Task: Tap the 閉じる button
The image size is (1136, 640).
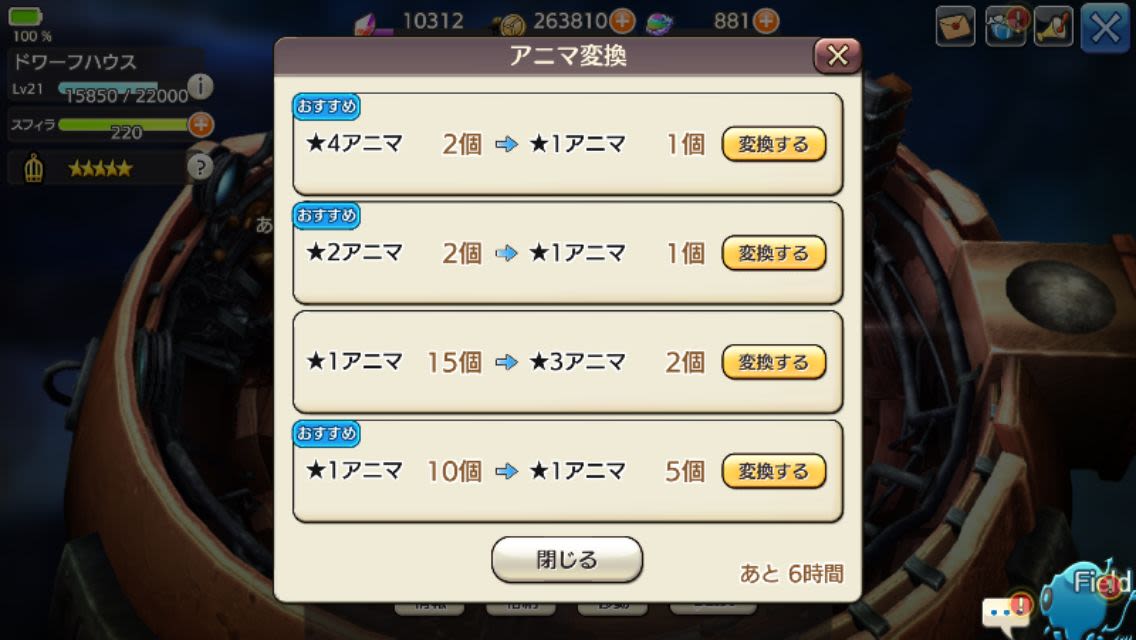Action: [x=566, y=560]
